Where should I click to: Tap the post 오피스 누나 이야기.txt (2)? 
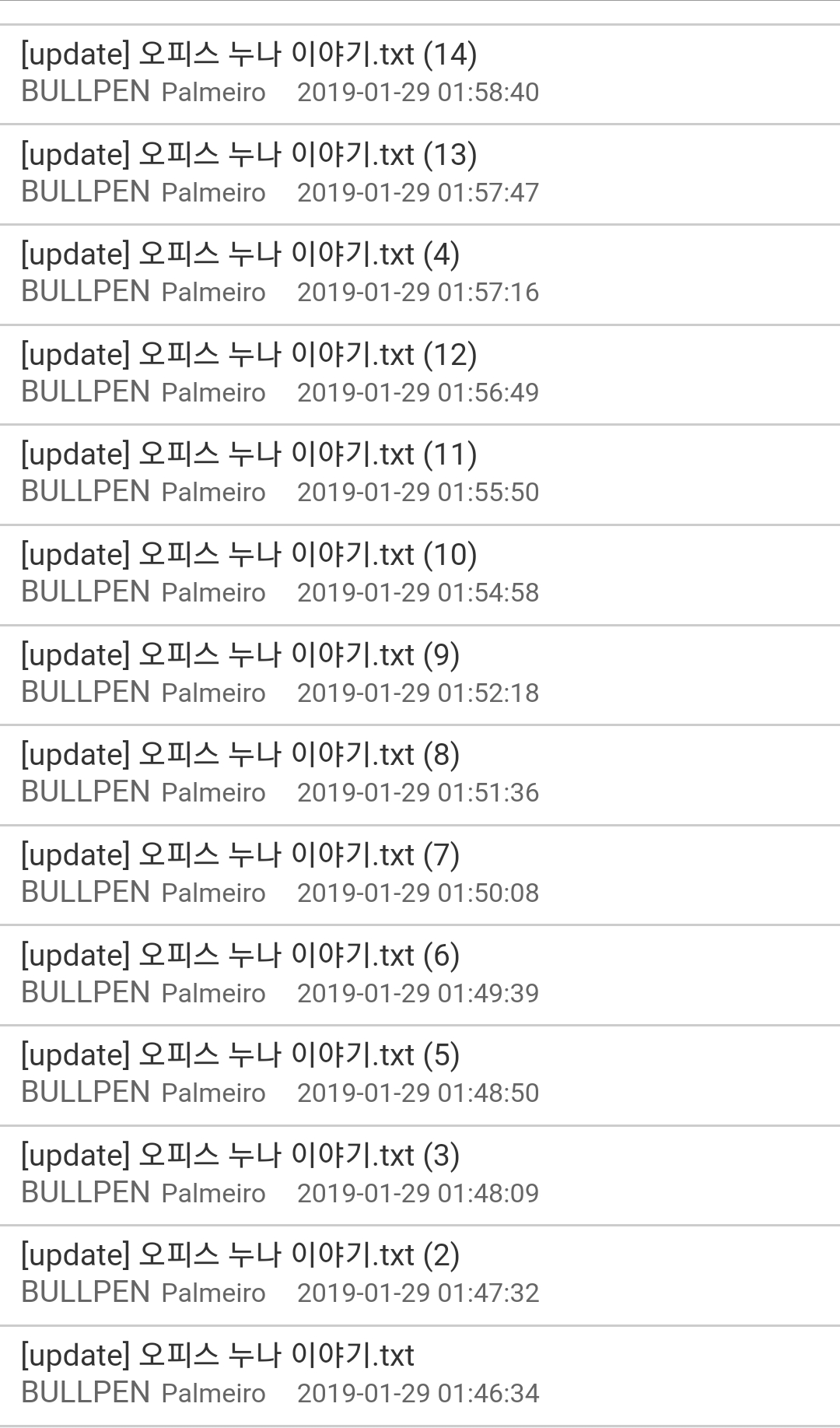(x=241, y=1255)
